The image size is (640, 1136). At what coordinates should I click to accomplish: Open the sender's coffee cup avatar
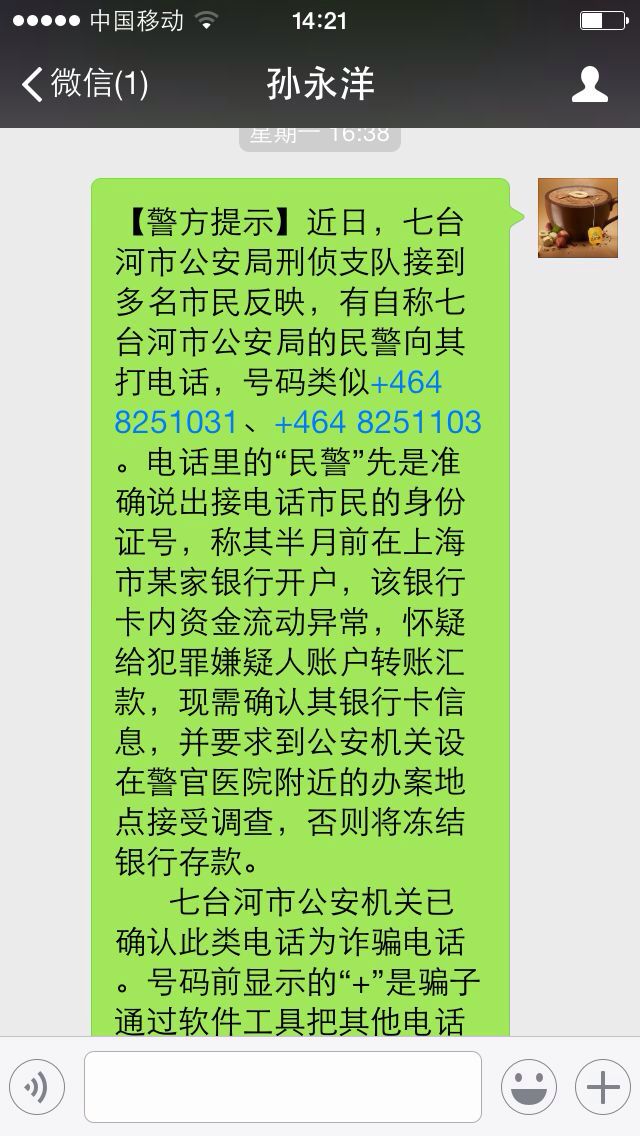577,218
